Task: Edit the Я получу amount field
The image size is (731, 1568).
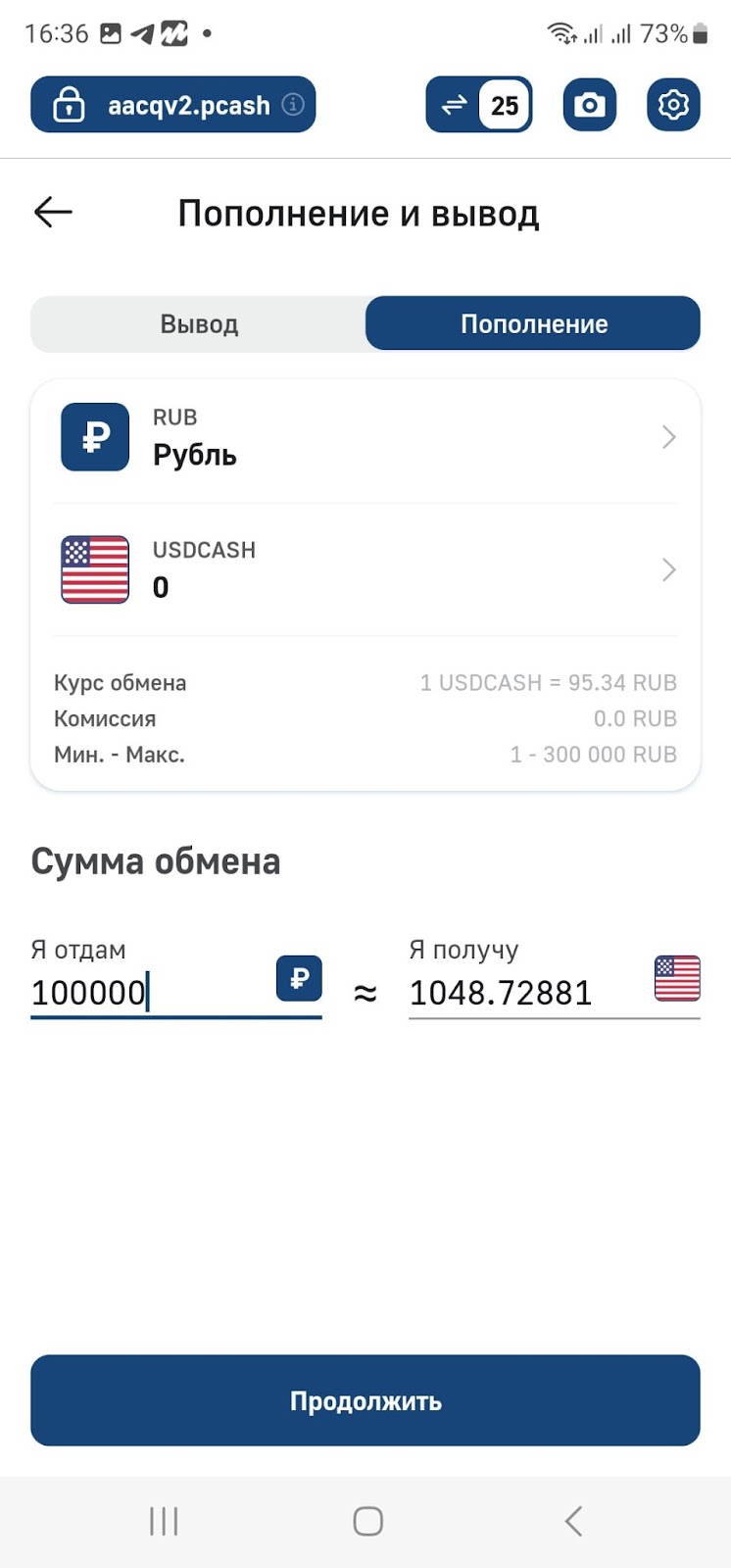Action: (524, 993)
